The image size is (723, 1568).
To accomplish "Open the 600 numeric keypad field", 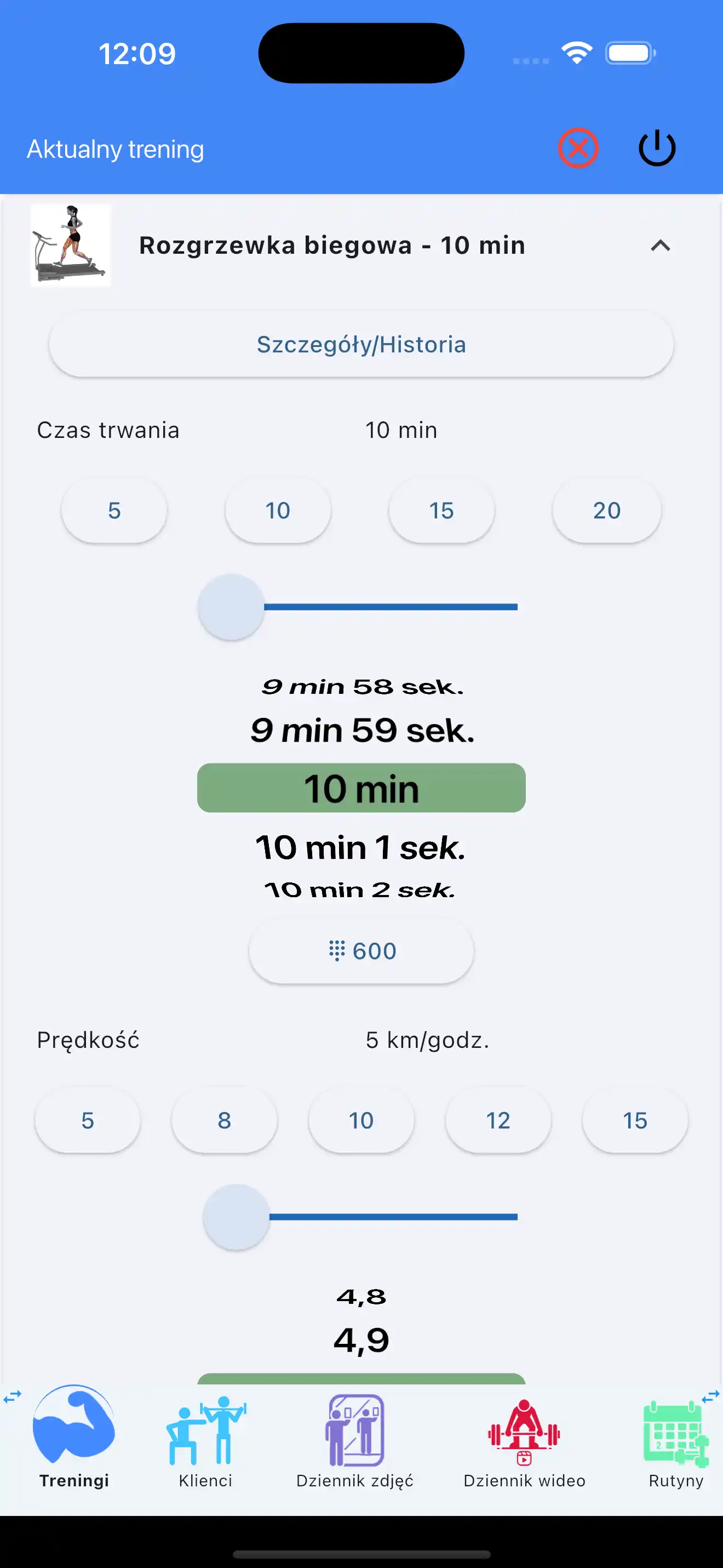I will click(x=361, y=950).
